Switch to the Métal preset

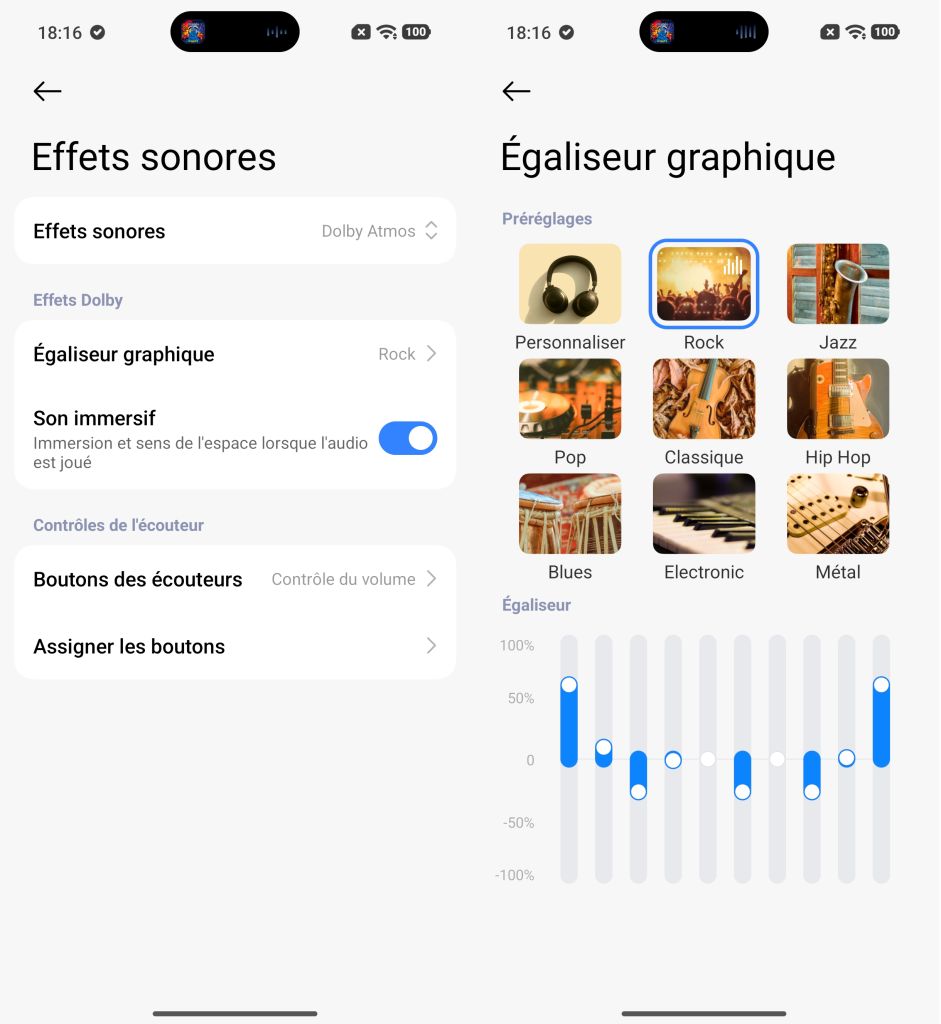[x=838, y=515]
